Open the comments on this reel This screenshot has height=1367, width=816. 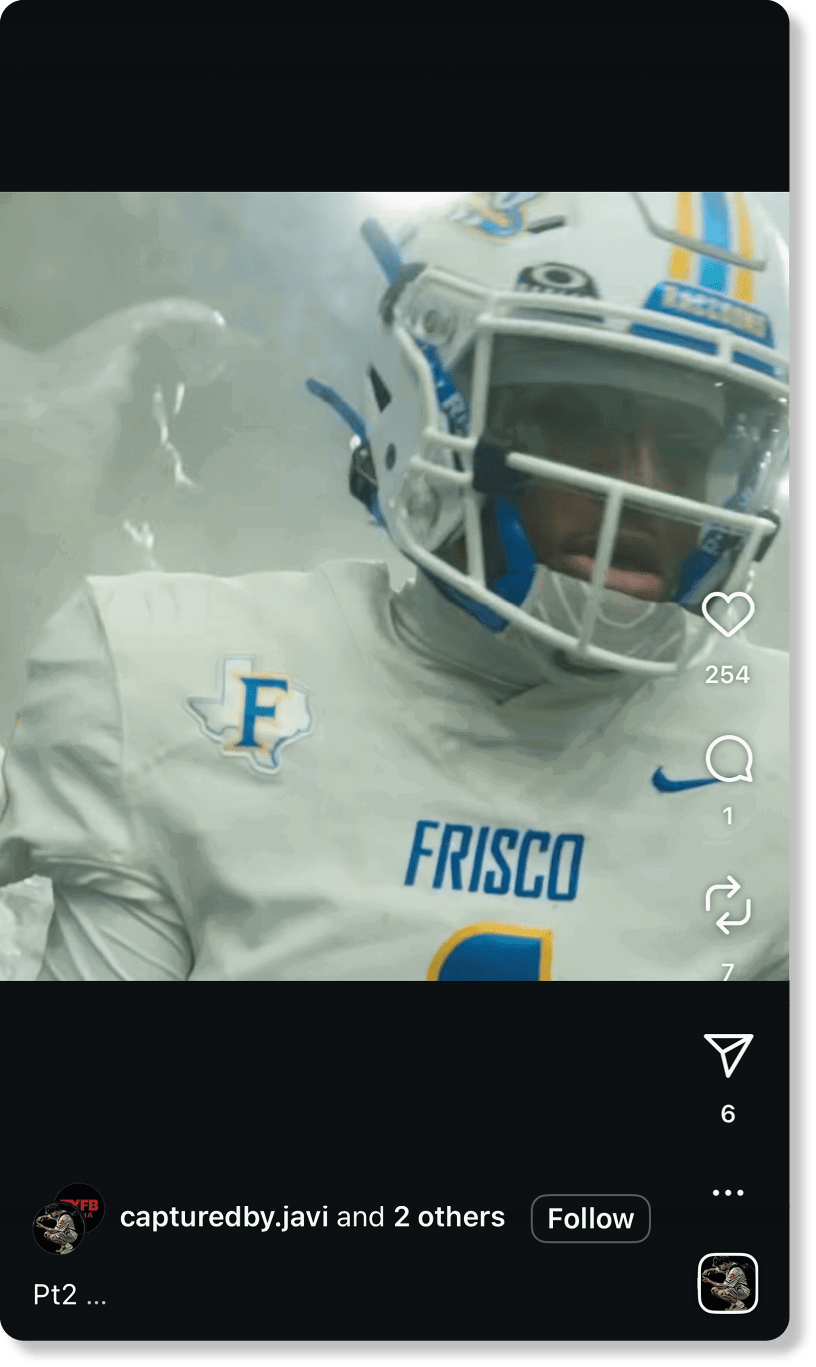(728, 761)
